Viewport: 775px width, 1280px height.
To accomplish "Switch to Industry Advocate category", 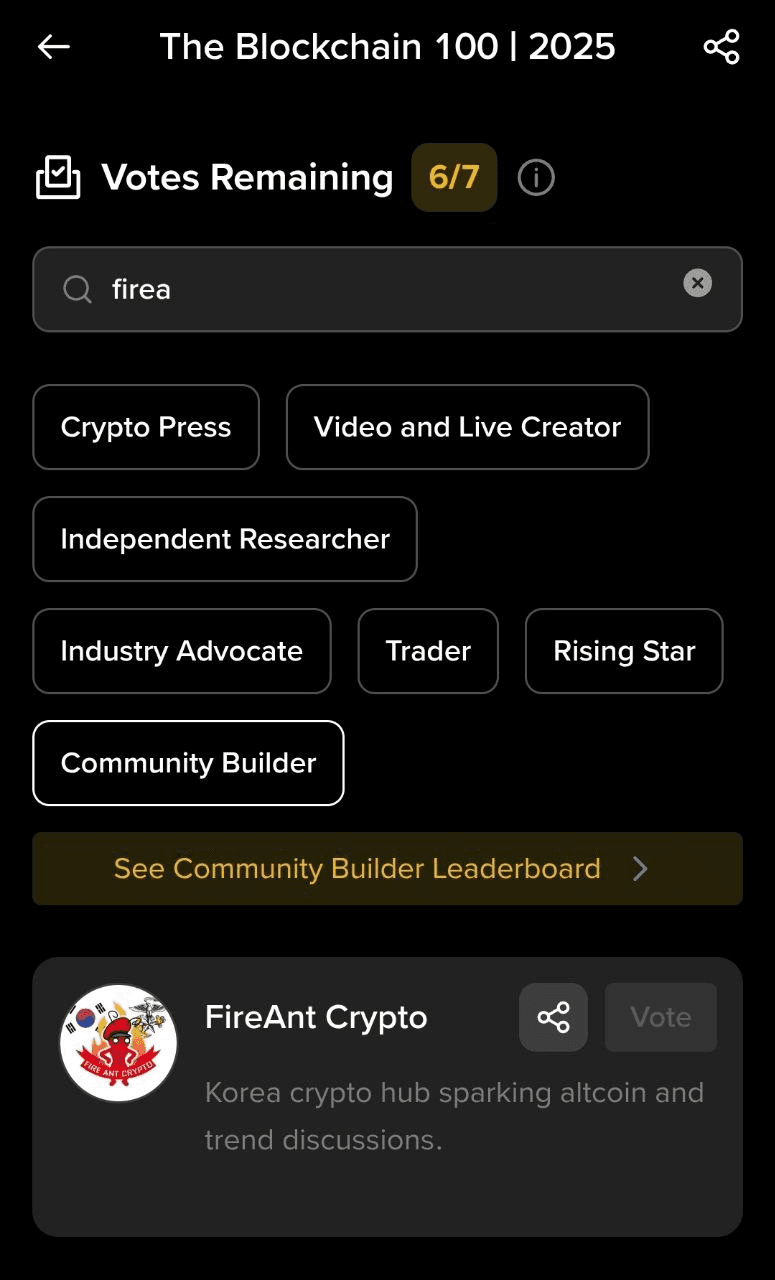I will 182,651.
